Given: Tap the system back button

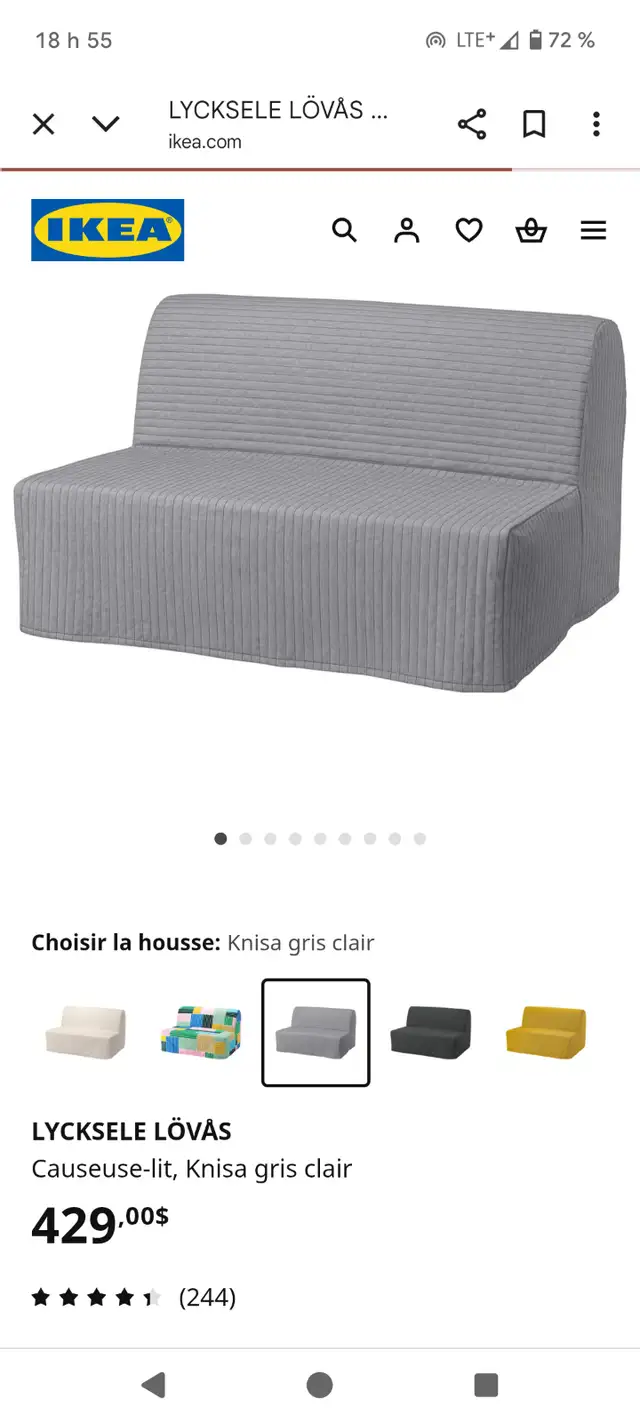Looking at the screenshot, I should click(153, 1385).
